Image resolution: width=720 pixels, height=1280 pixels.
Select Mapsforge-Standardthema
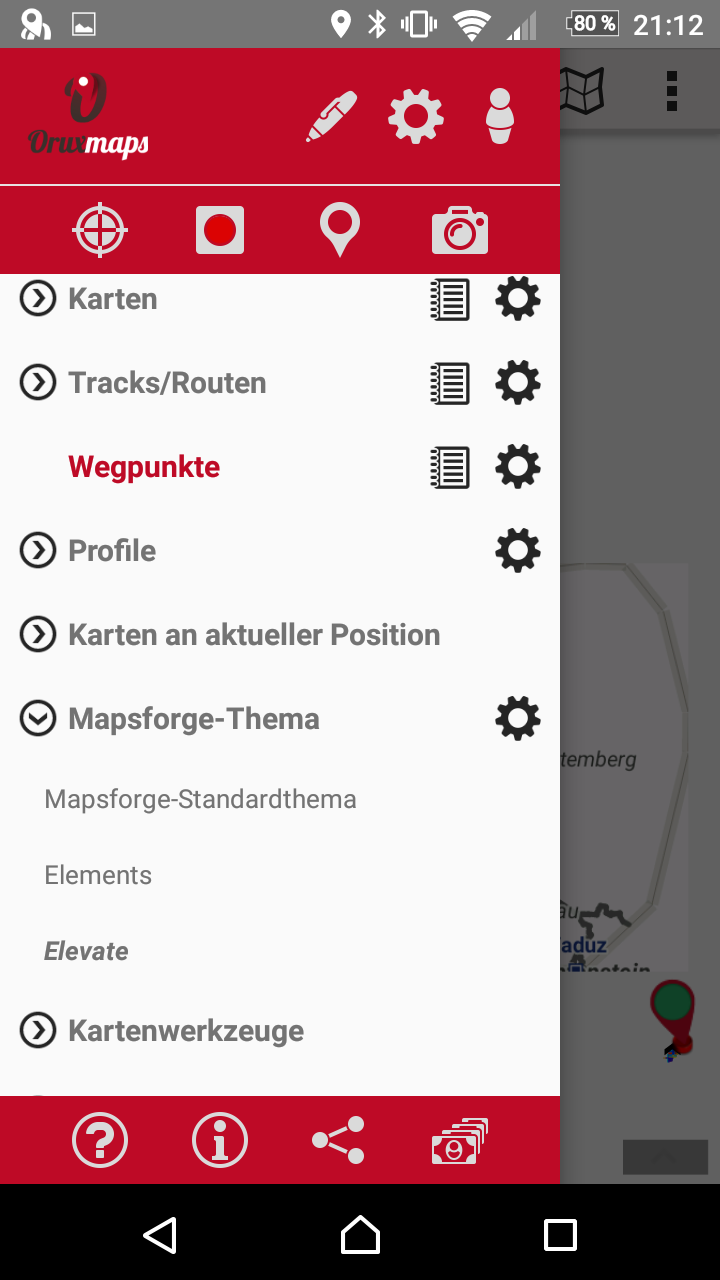tap(201, 799)
